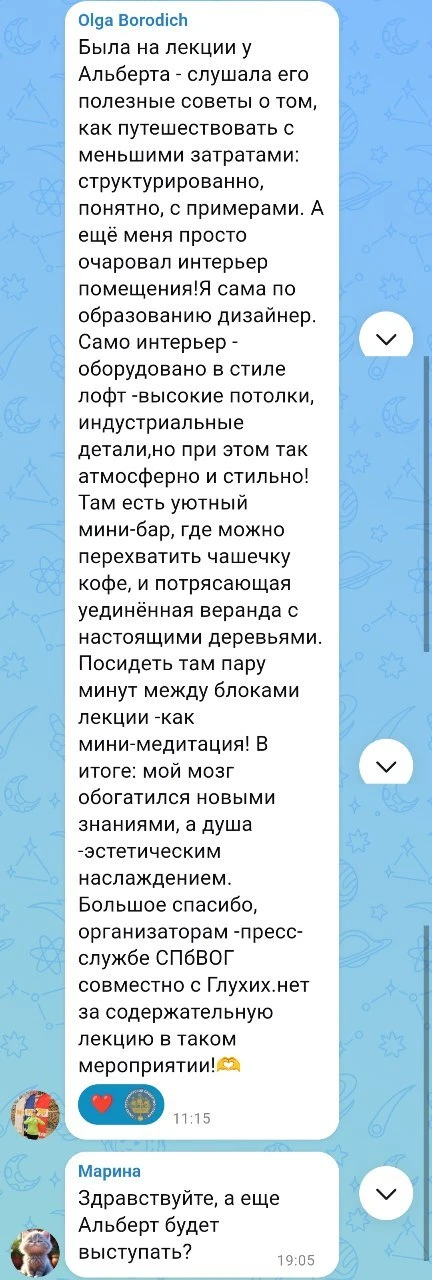Open Olga Borodich's profile from her name
The image size is (432, 1280).
pos(132,20)
